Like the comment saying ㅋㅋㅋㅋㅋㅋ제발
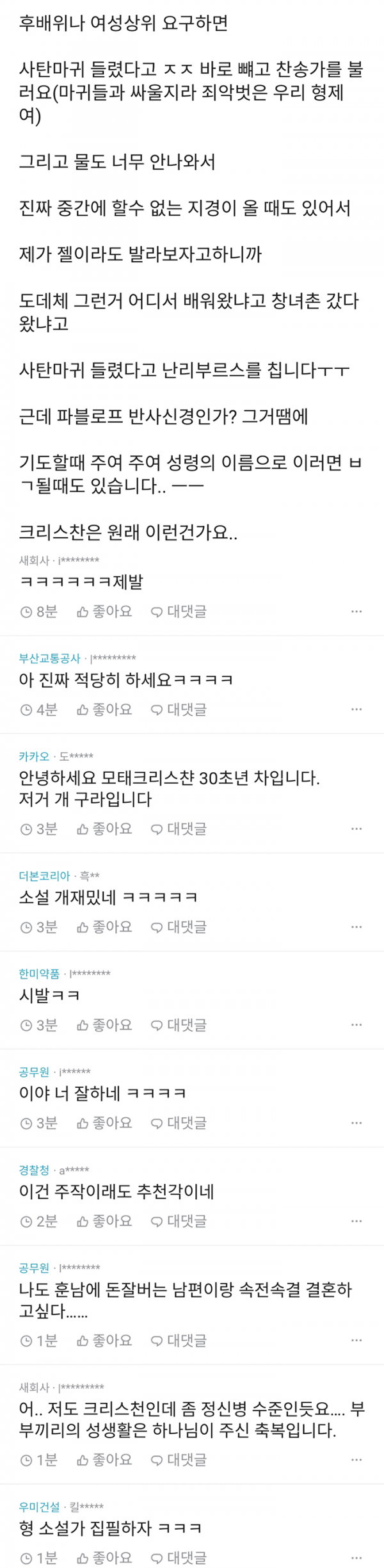 click(x=104, y=611)
